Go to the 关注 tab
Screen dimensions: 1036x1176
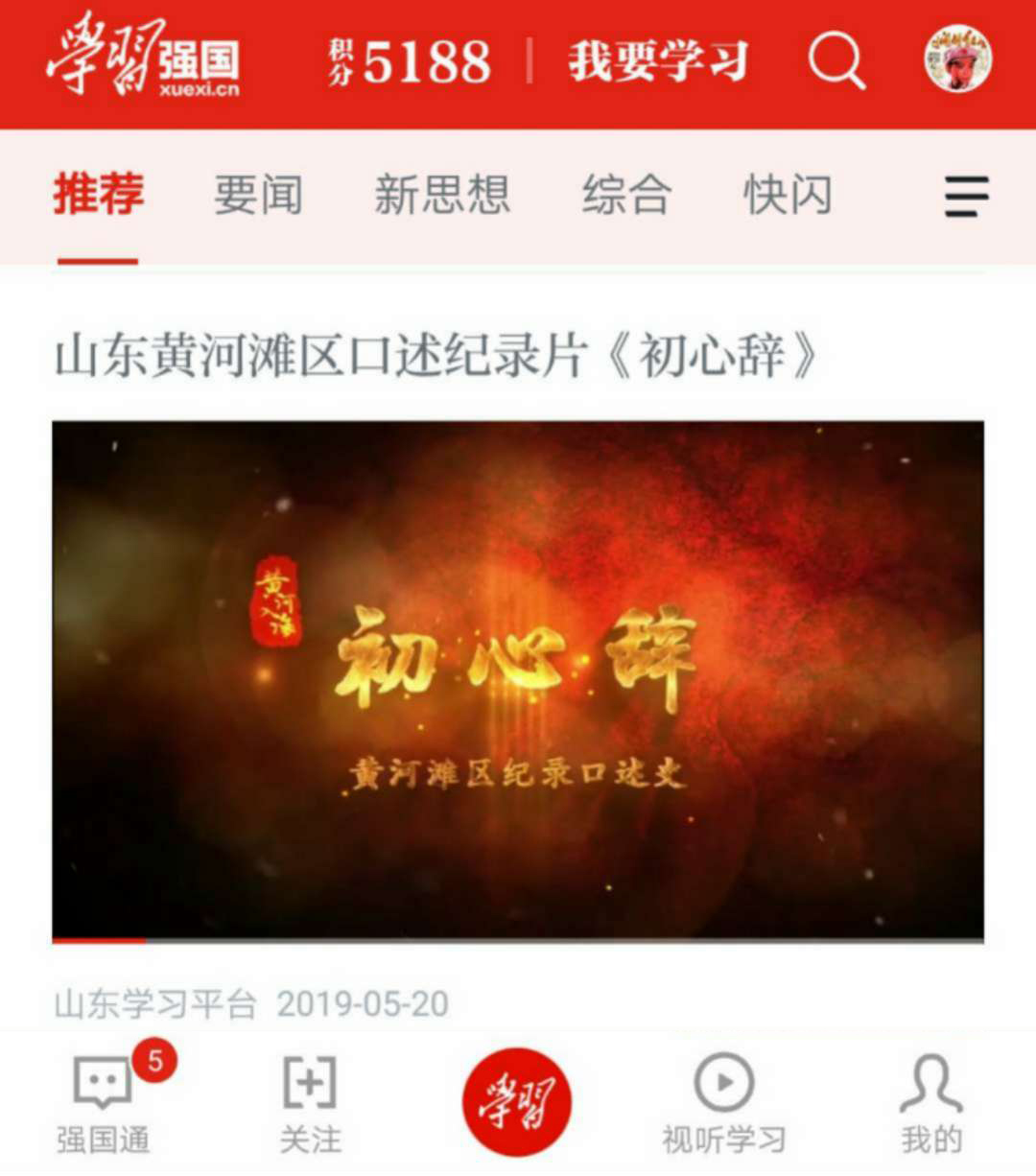coord(310,1102)
